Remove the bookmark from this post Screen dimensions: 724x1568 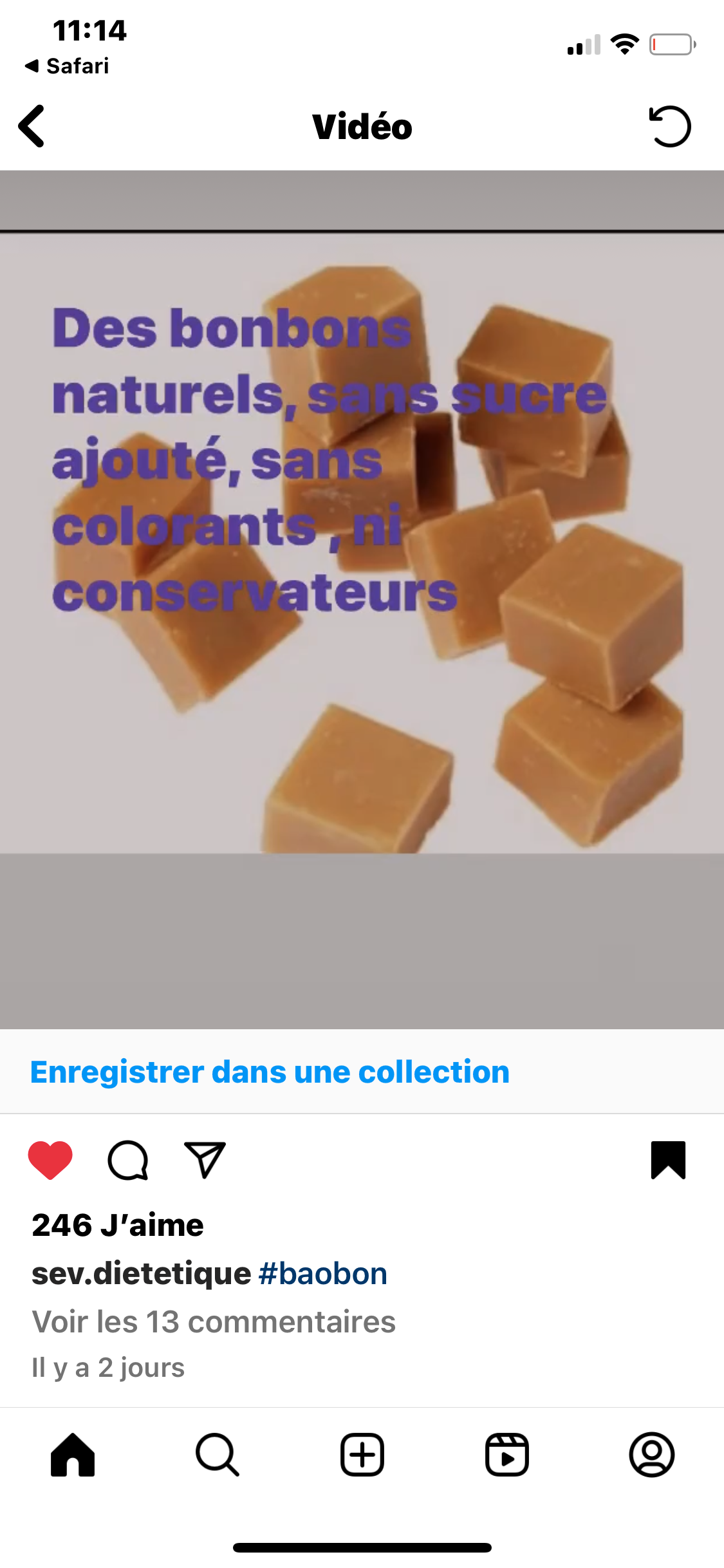coord(668,1160)
